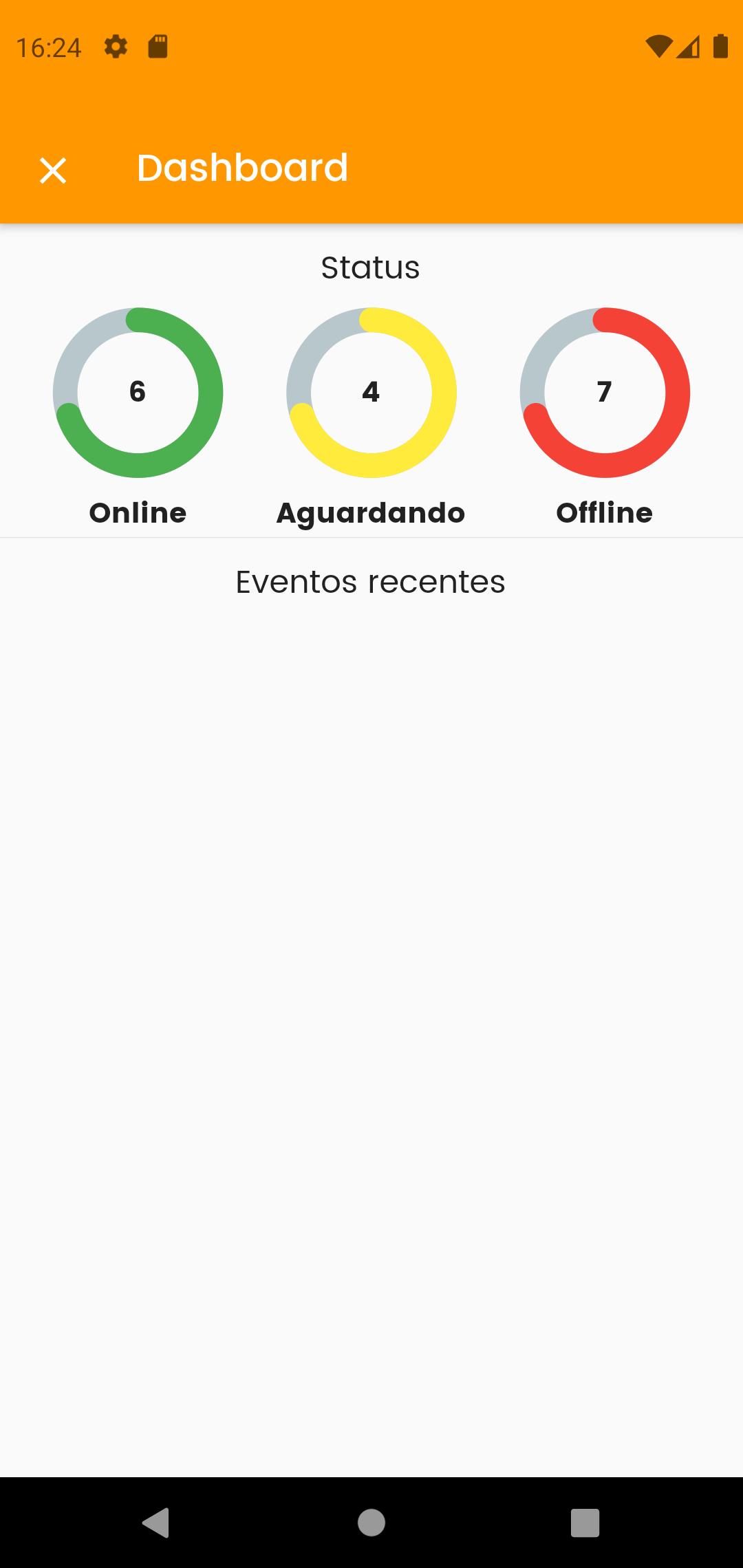Go back with system back button
This screenshot has height=1568, width=743.
156,1522
